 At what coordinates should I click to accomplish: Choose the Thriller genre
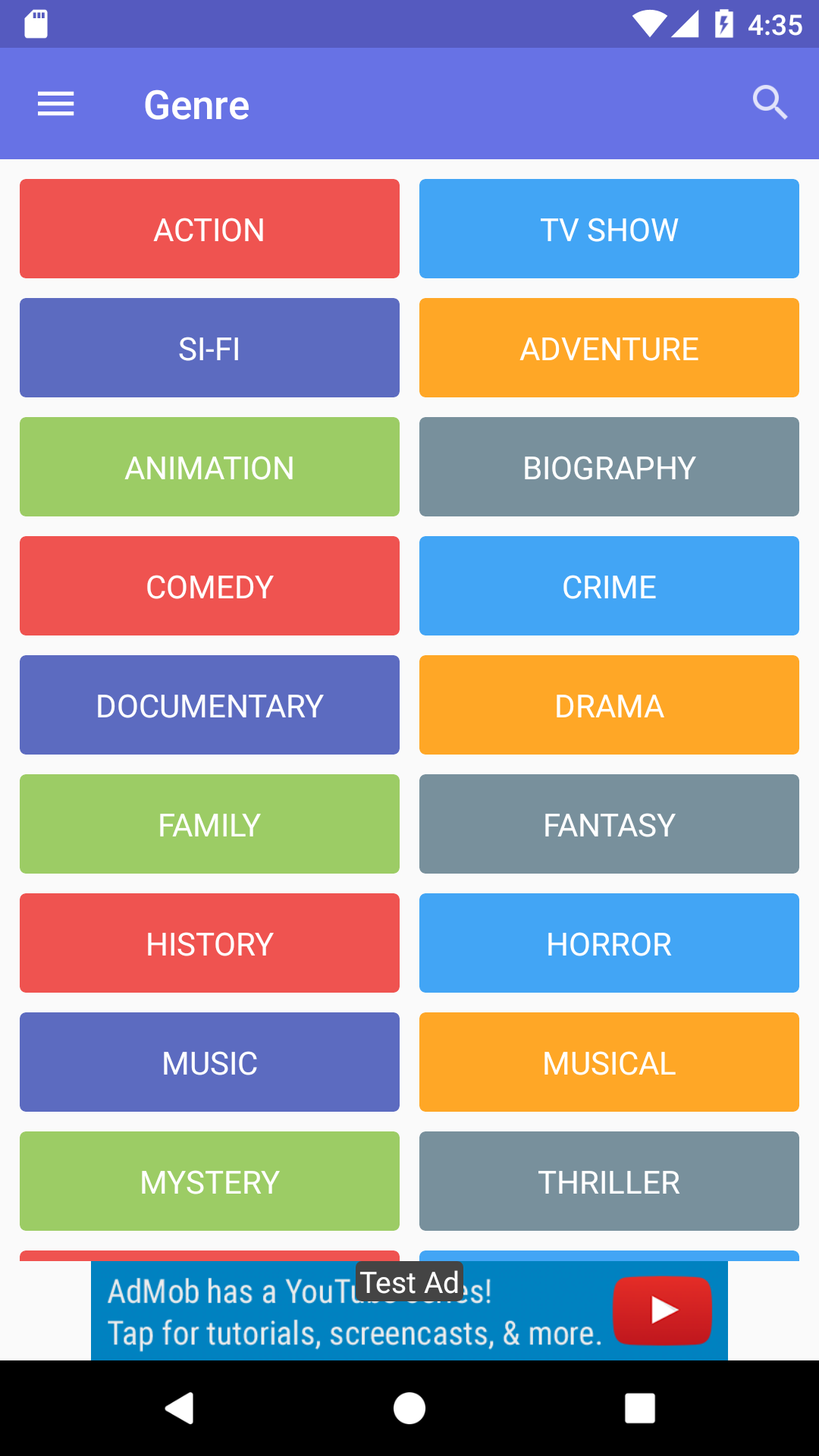(x=609, y=1181)
